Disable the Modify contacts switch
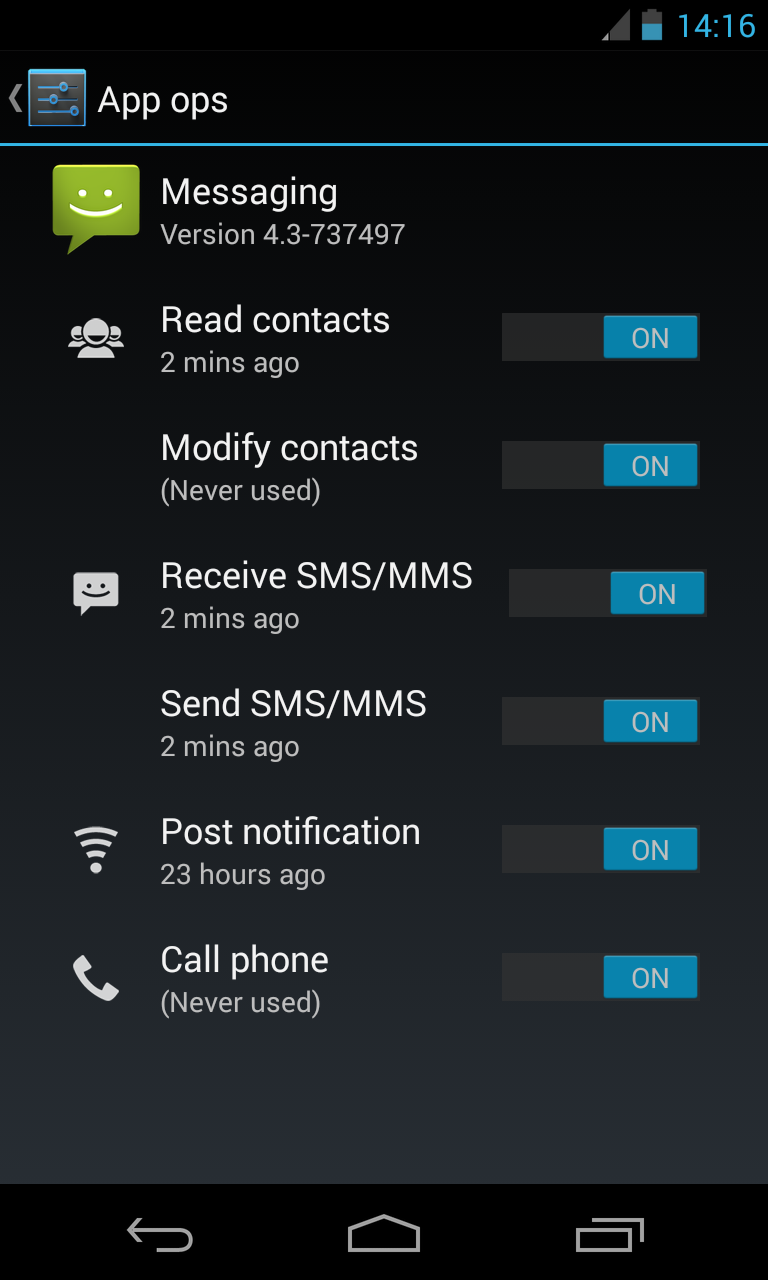Viewport: 768px width, 1280px height. pyautogui.click(x=600, y=466)
